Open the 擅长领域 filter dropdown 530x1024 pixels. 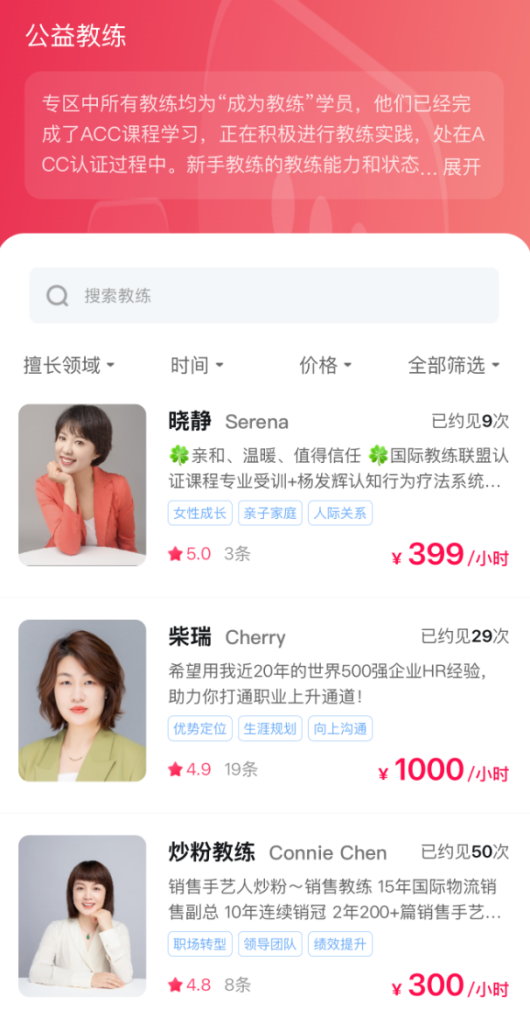[x=69, y=365]
